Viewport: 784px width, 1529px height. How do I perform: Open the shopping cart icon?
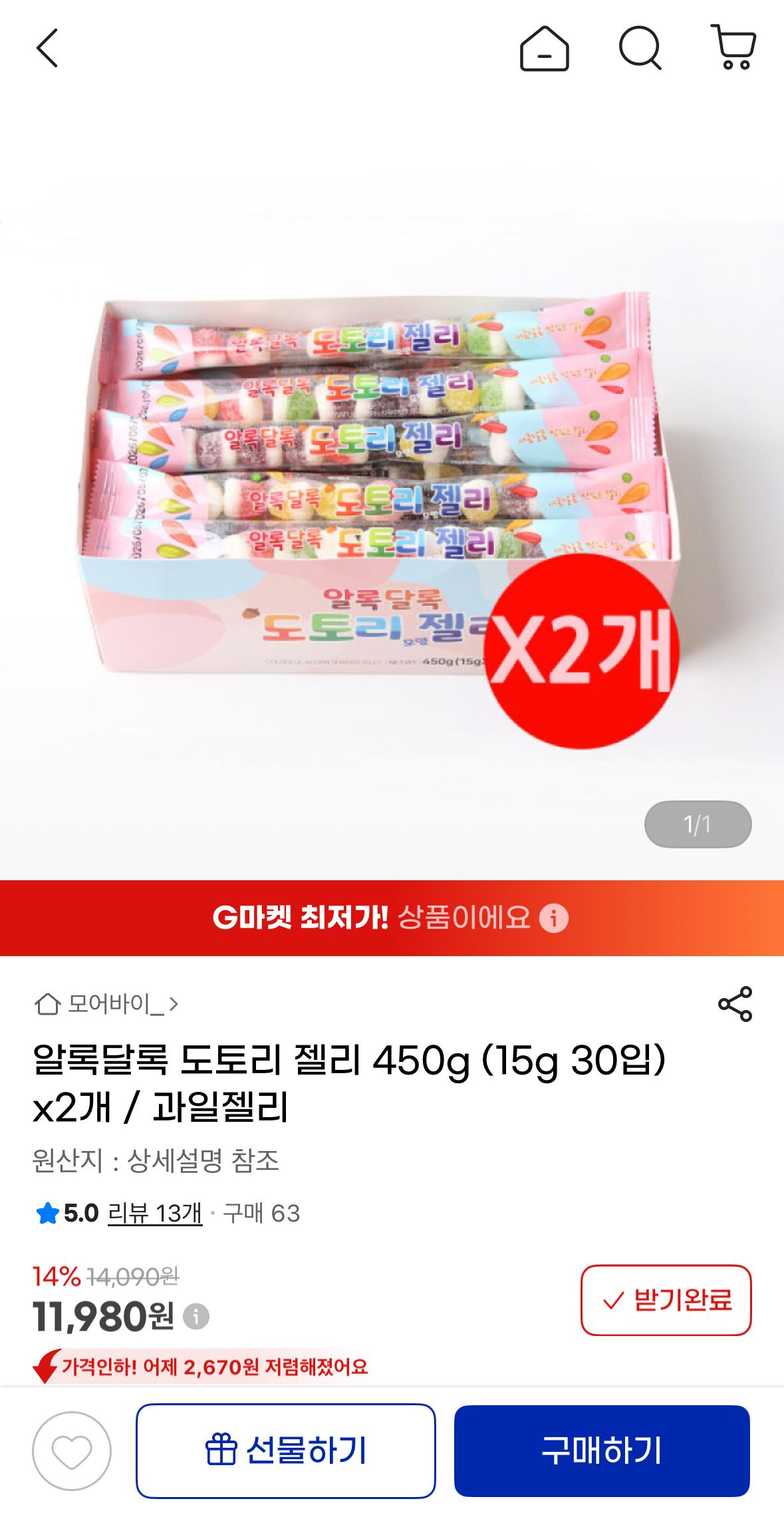(x=734, y=47)
